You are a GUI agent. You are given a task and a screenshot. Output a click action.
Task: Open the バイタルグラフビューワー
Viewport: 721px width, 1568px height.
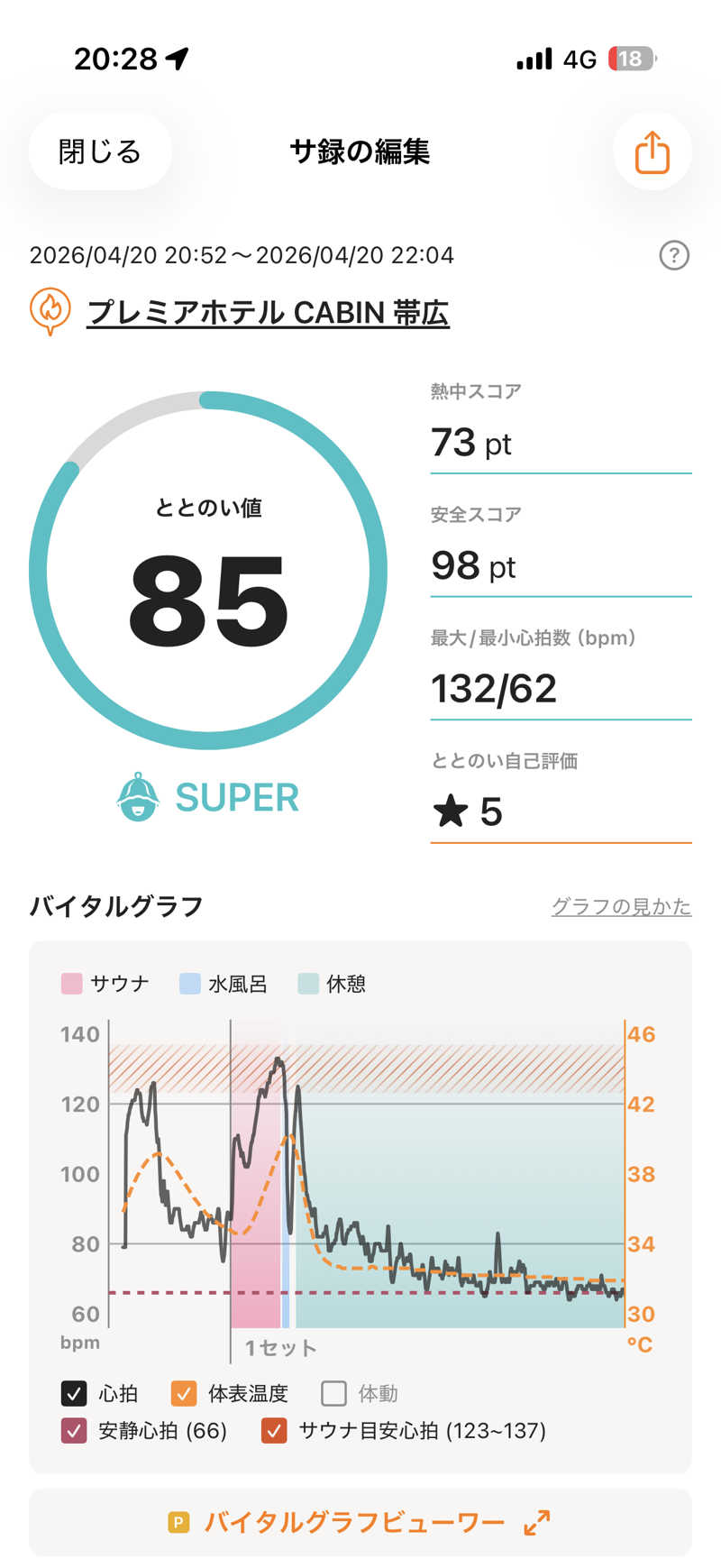click(360, 1523)
